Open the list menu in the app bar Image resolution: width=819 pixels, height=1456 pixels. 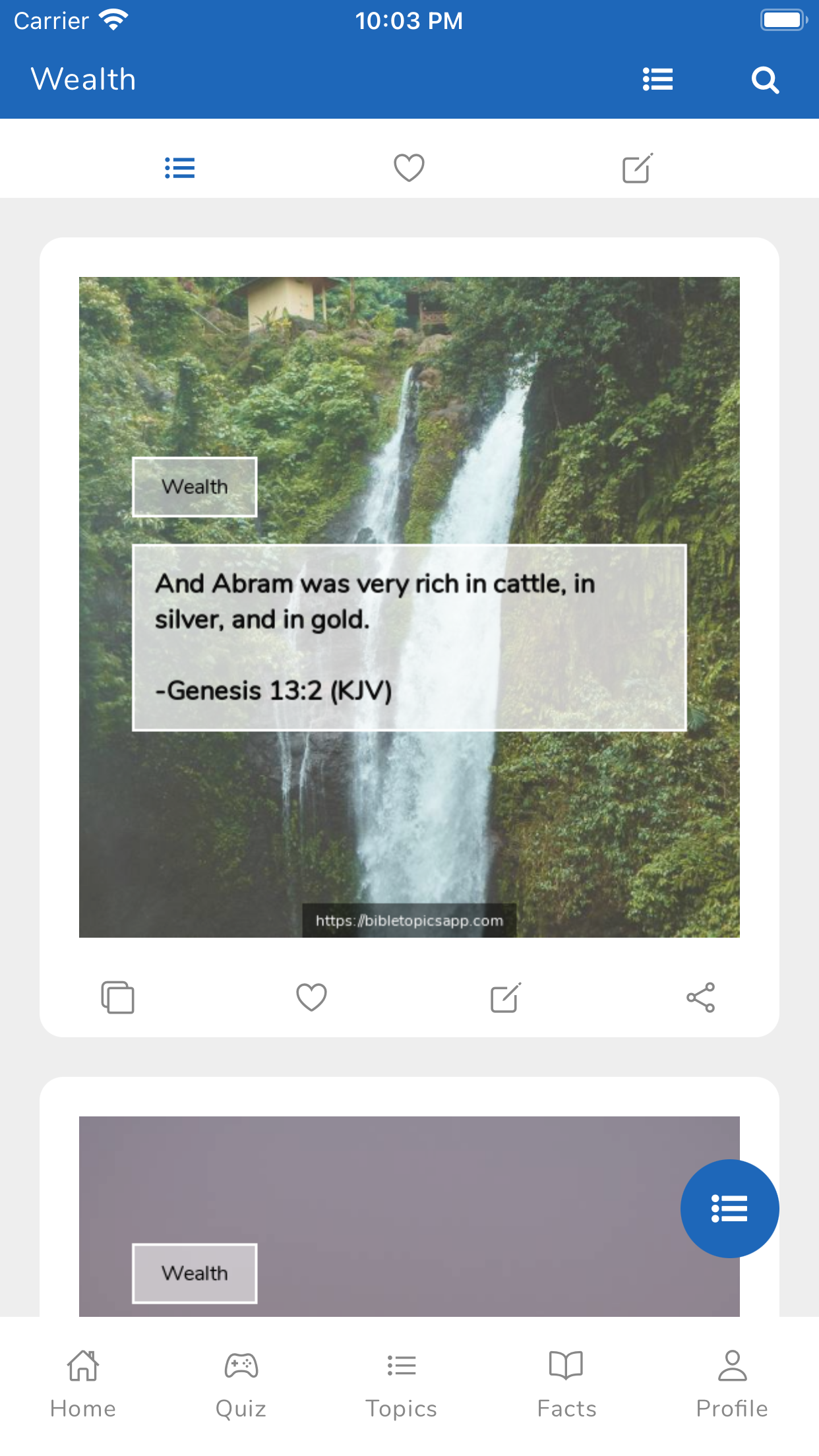tap(657, 80)
